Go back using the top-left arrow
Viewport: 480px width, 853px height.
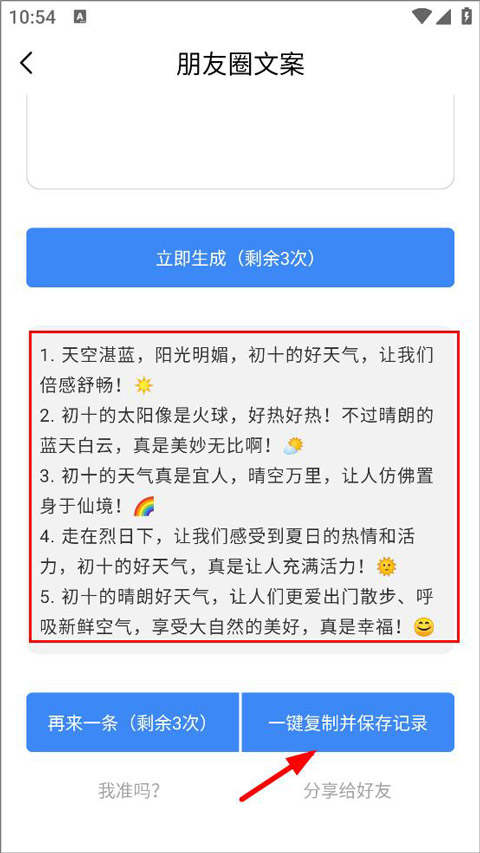pos(26,63)
